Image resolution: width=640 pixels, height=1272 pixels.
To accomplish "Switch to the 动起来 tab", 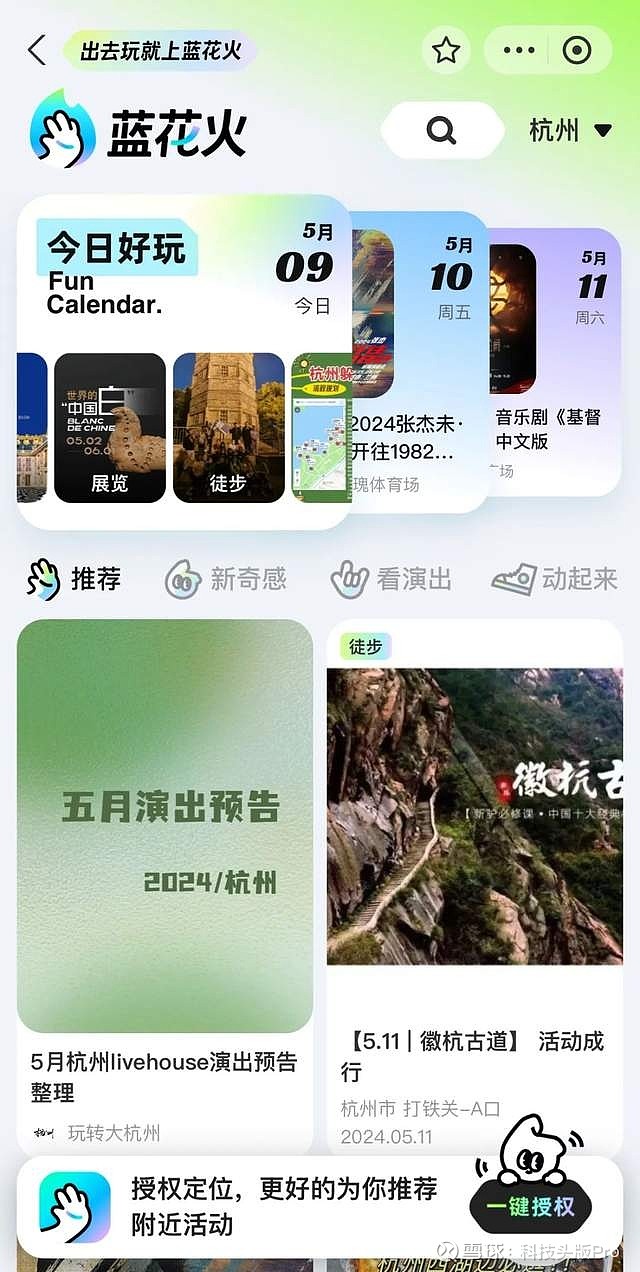I will tap(555, 578).
